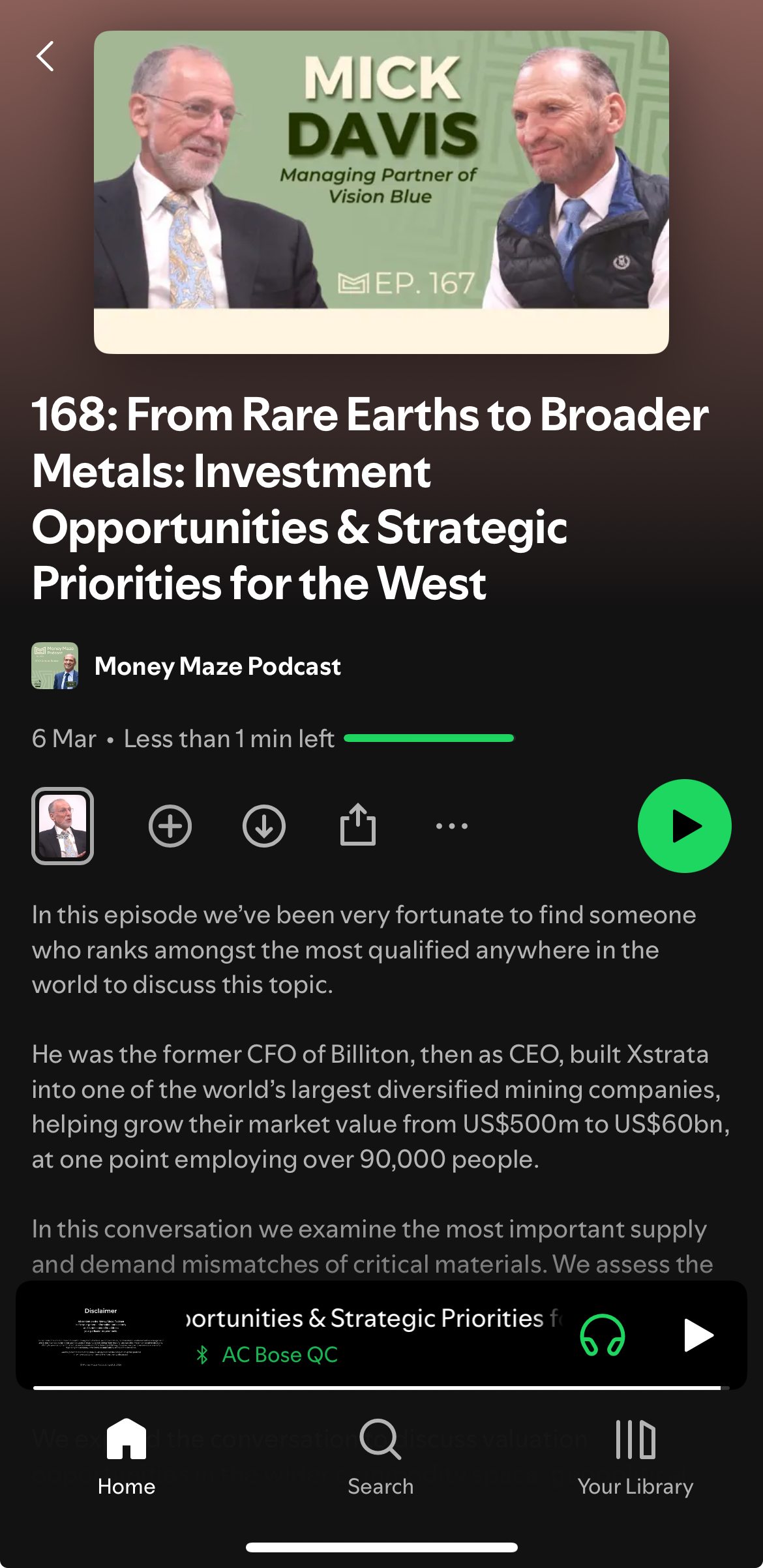
Task: Switch to Your Library tab
Action: (x=635, y=1457)
